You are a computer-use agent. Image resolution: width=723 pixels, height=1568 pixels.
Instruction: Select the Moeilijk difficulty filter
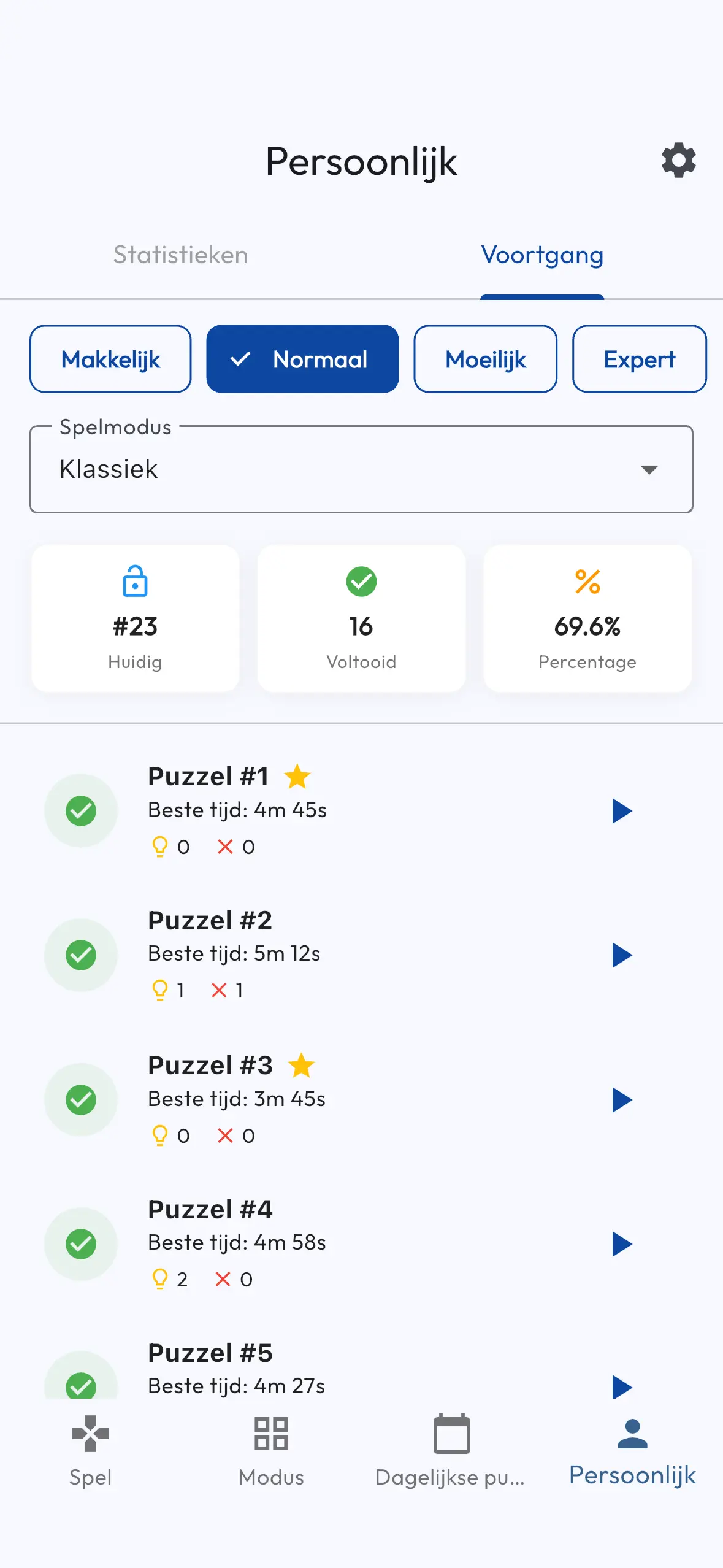(484, 359)
